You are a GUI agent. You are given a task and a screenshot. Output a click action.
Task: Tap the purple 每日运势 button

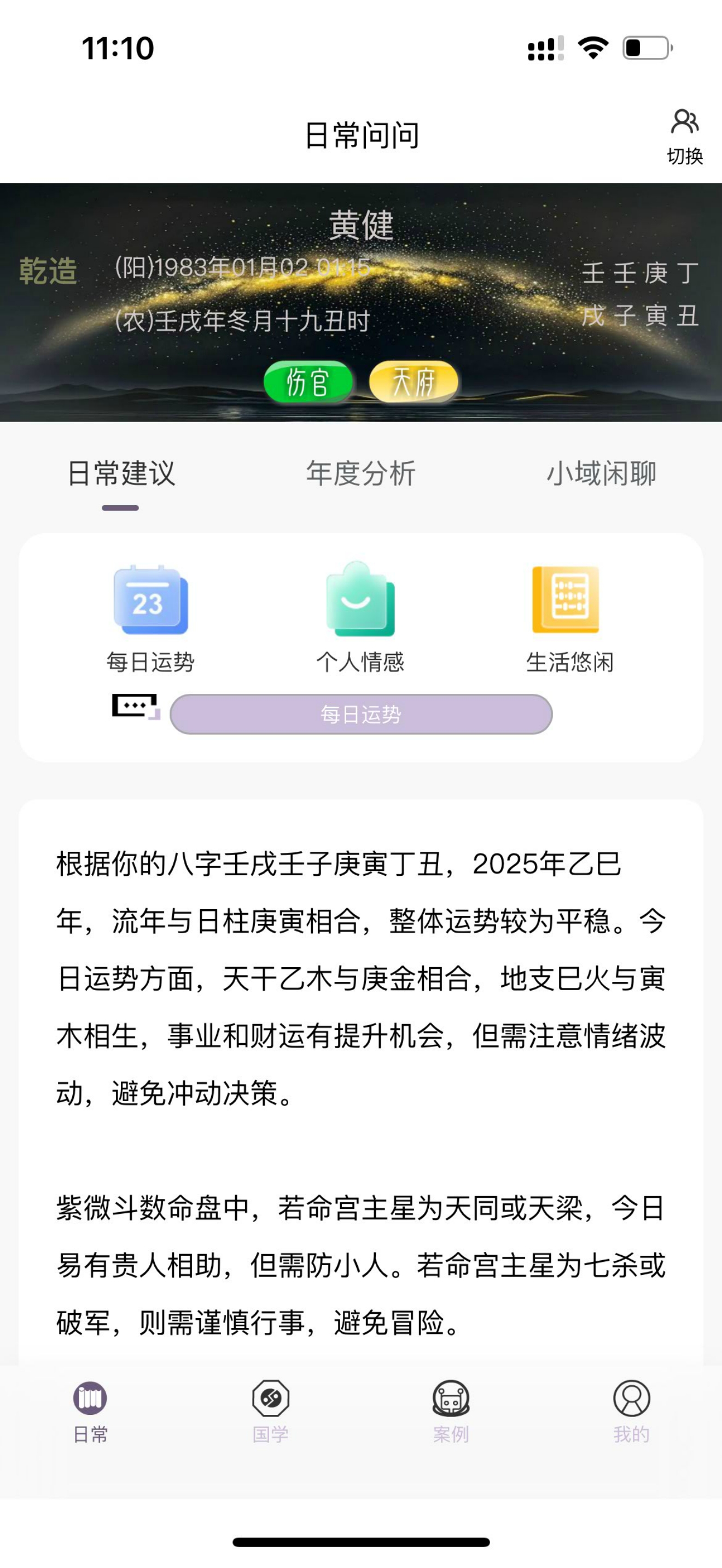361,714
